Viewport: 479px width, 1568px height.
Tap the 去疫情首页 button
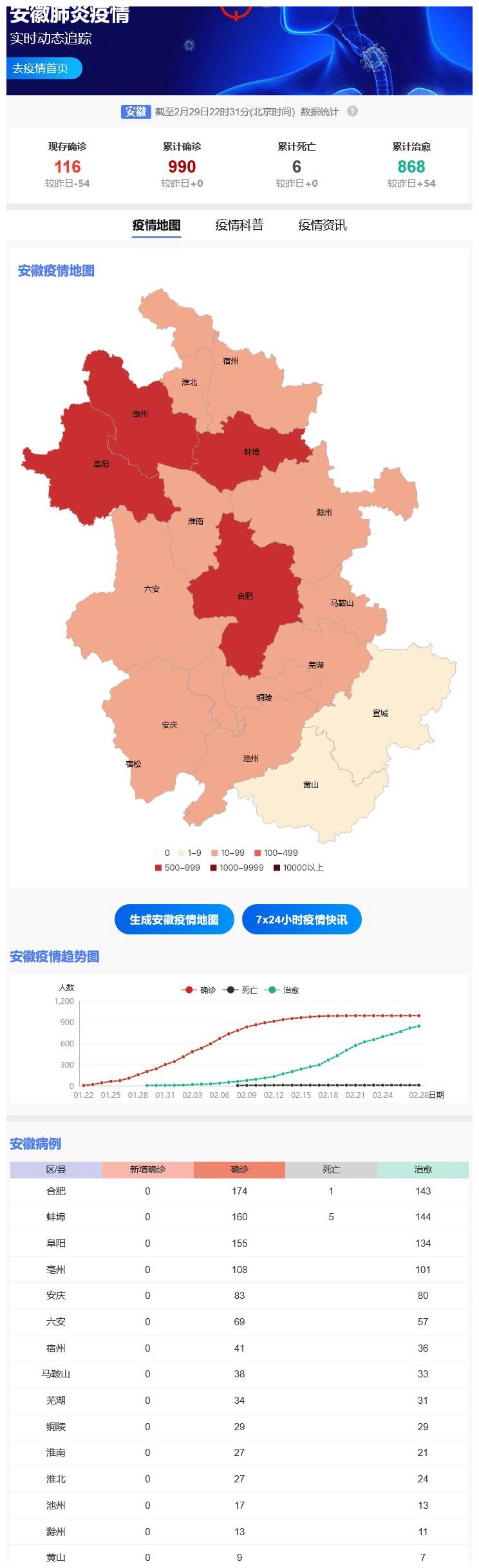pyautogui.click(x=44, y=68)
